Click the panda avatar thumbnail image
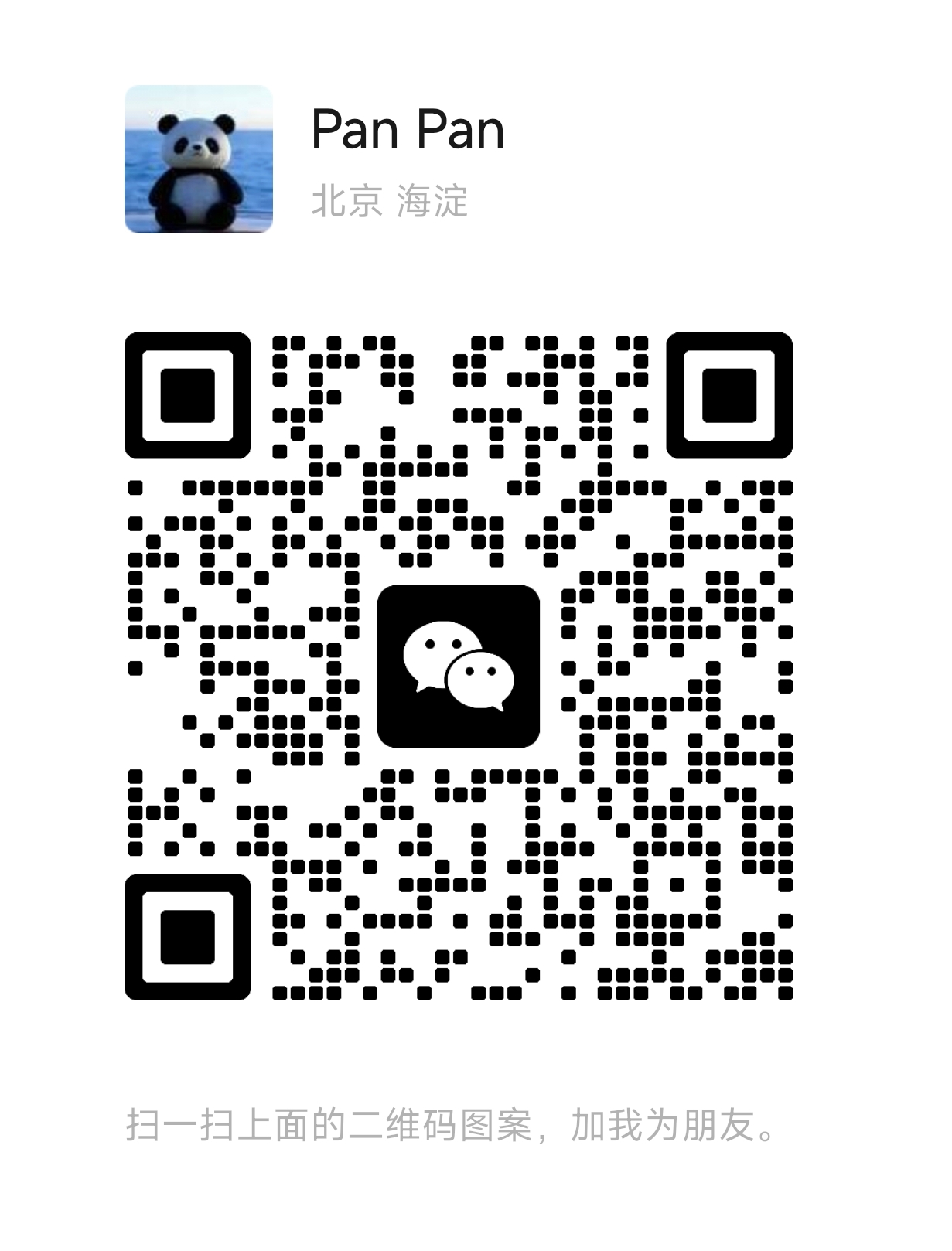 click(x=197, y=160)
